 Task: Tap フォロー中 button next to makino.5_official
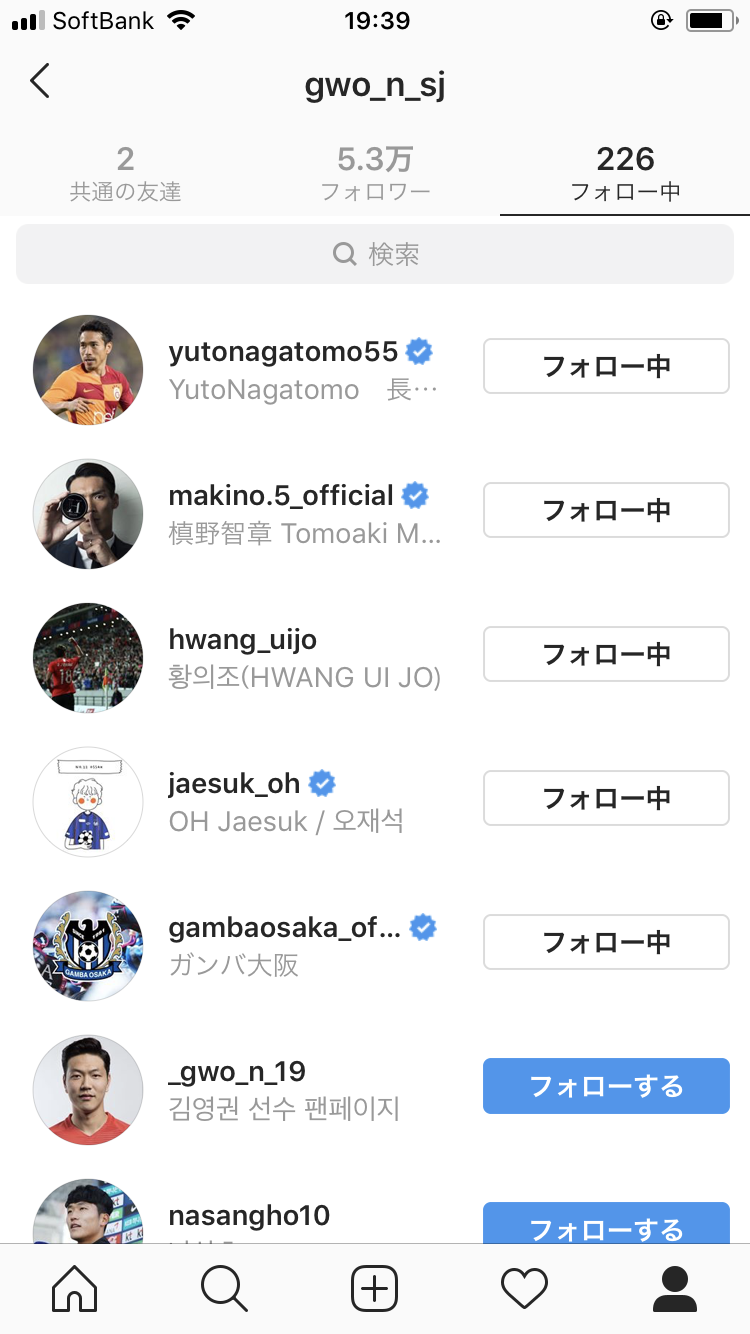pos(606,510)
